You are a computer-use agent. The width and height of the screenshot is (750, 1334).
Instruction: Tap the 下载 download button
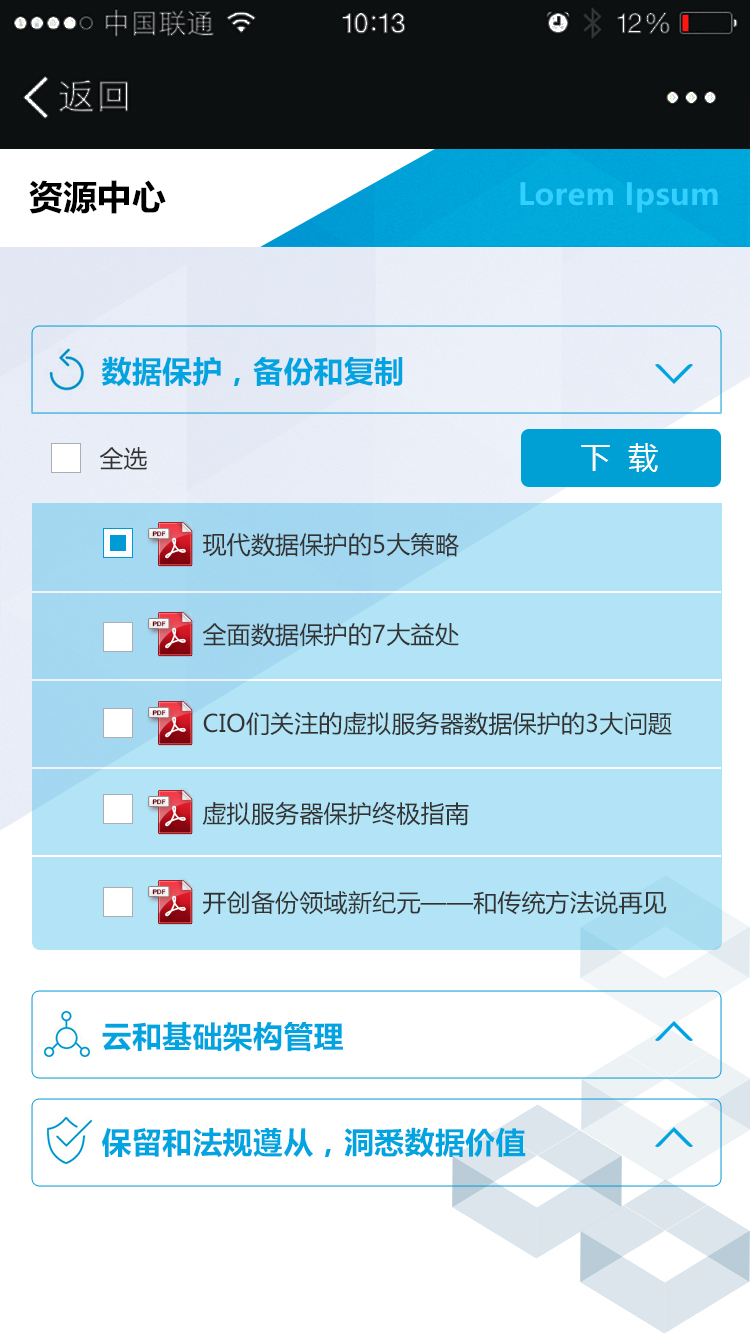(620, 458)
